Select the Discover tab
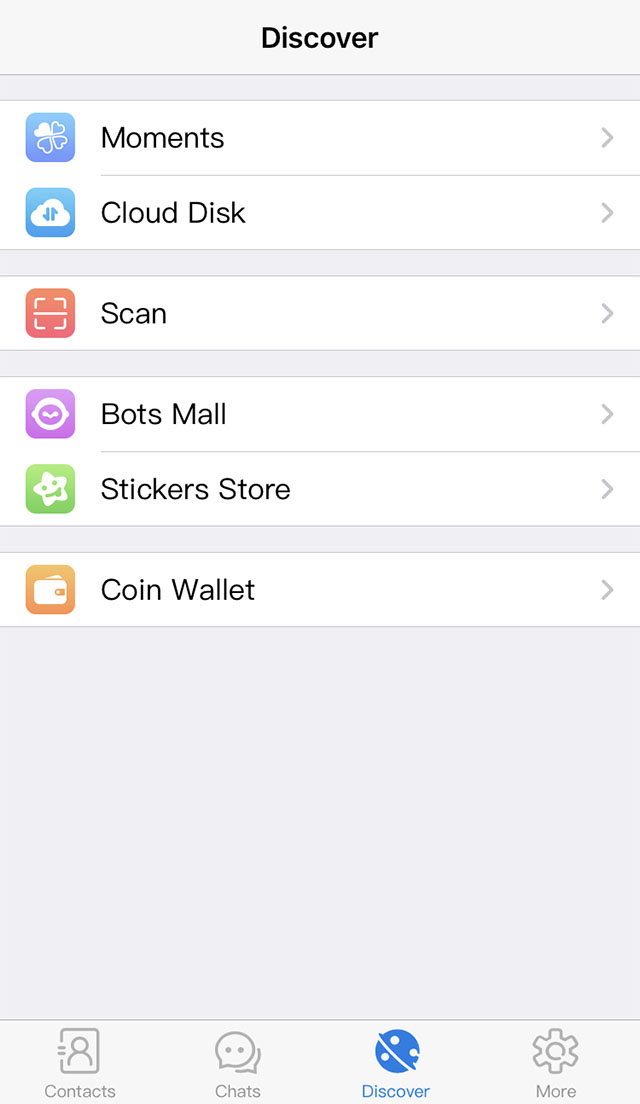The width and height of the screenshot is (640, 1104). click(396, 1063)
